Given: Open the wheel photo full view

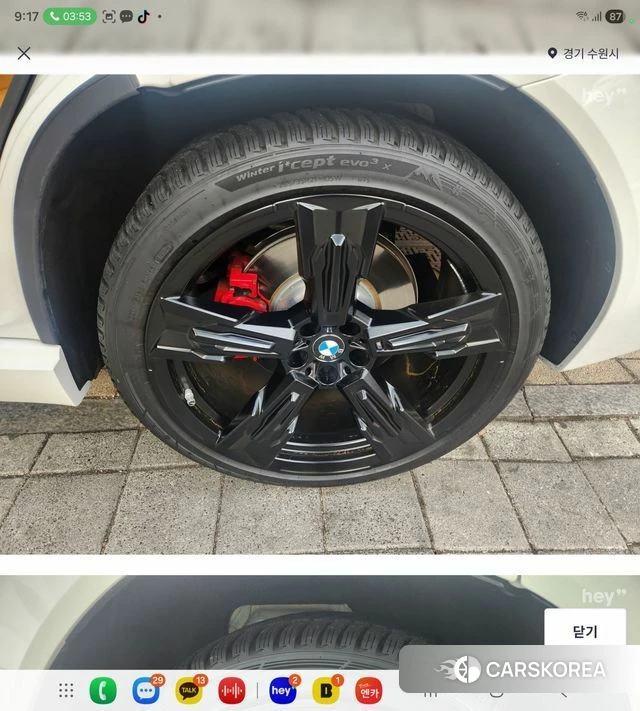Looking at the screenshot, I should point(320,312).
